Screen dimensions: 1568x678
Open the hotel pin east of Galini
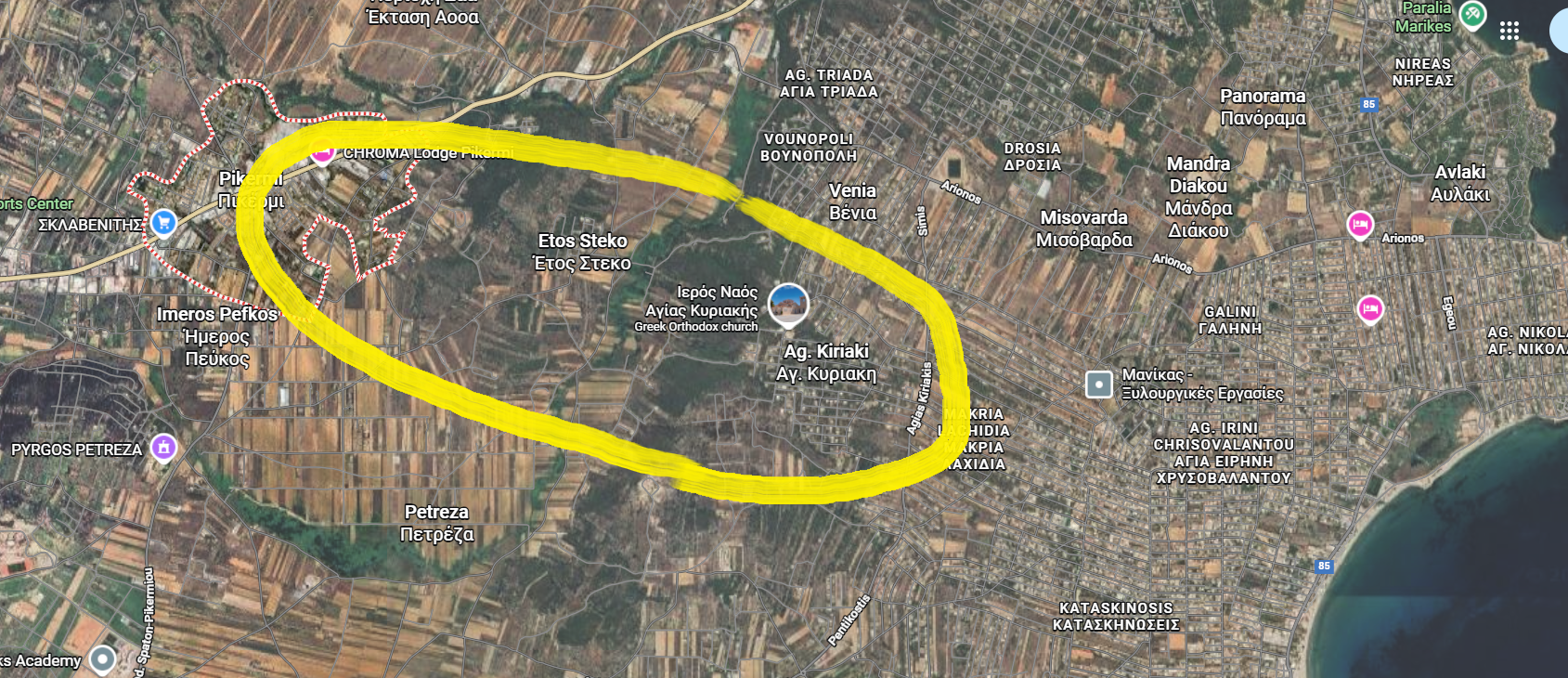pos(1369,308)
